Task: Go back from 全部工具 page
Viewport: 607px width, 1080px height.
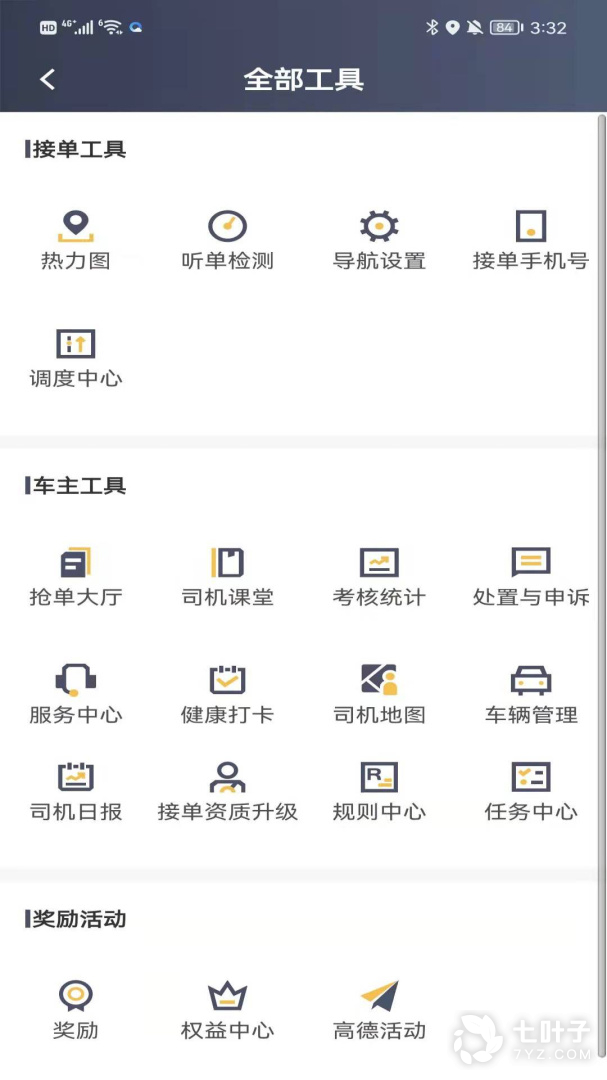Action: click(48, 80)
